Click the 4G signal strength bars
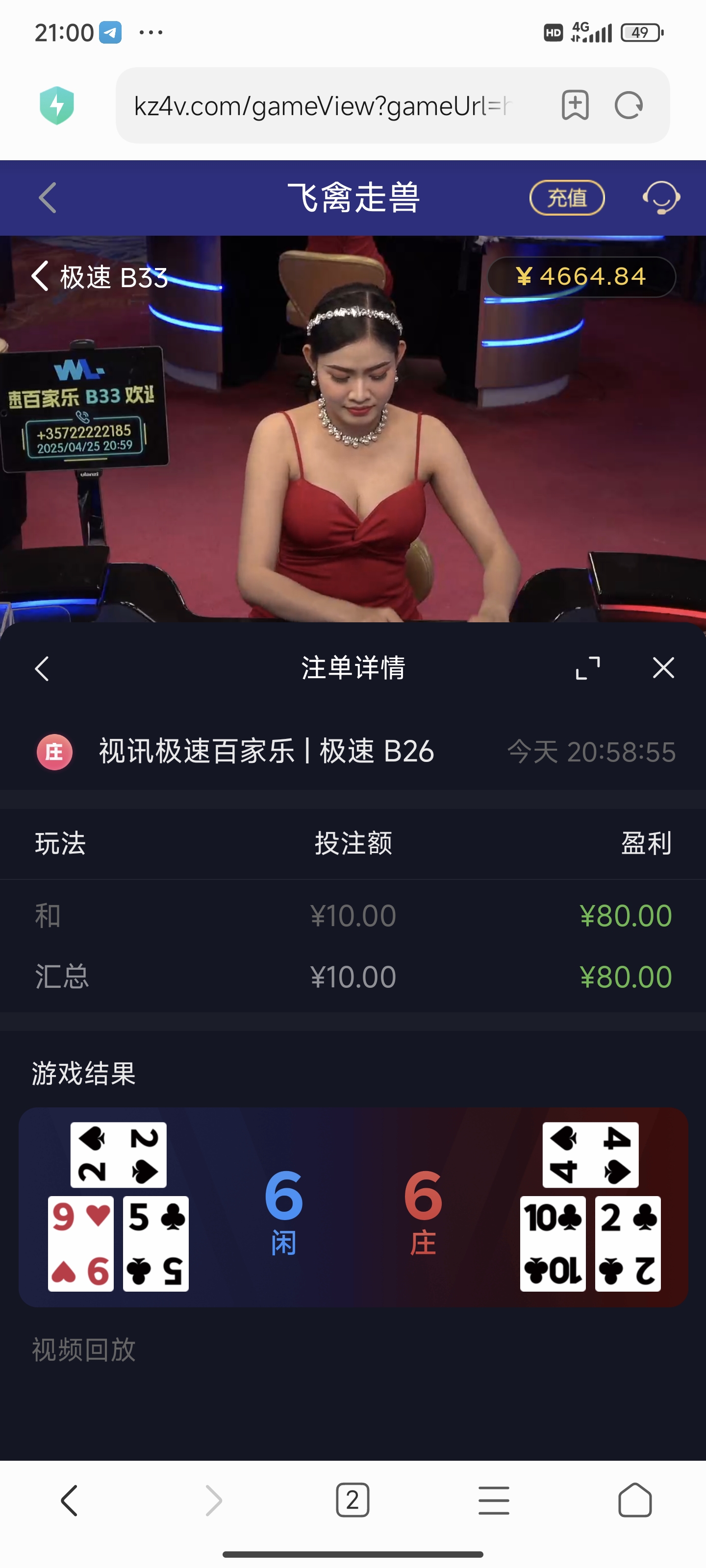Viewport: 706px width, 1568px height. click(592, 33)
